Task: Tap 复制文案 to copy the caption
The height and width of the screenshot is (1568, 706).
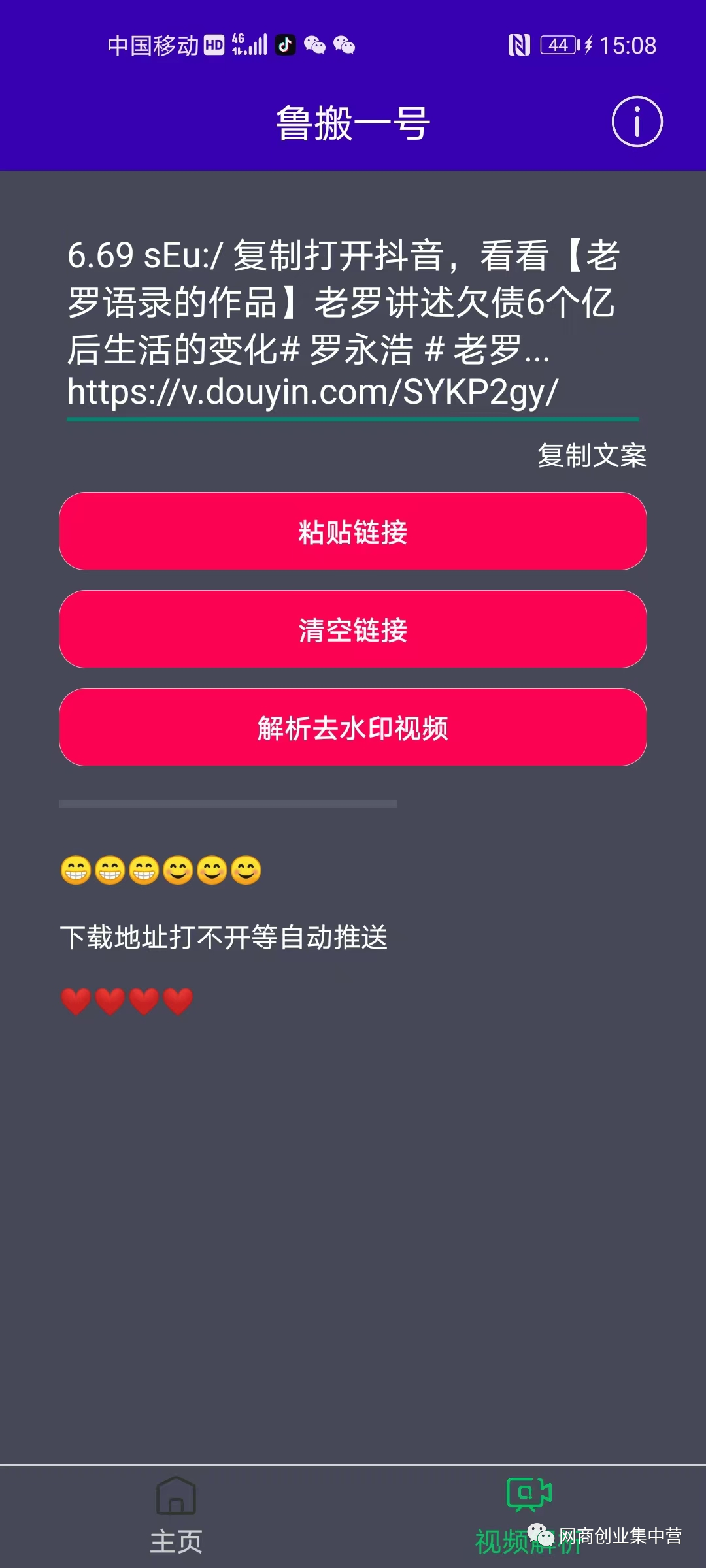Action: (592, 455)
